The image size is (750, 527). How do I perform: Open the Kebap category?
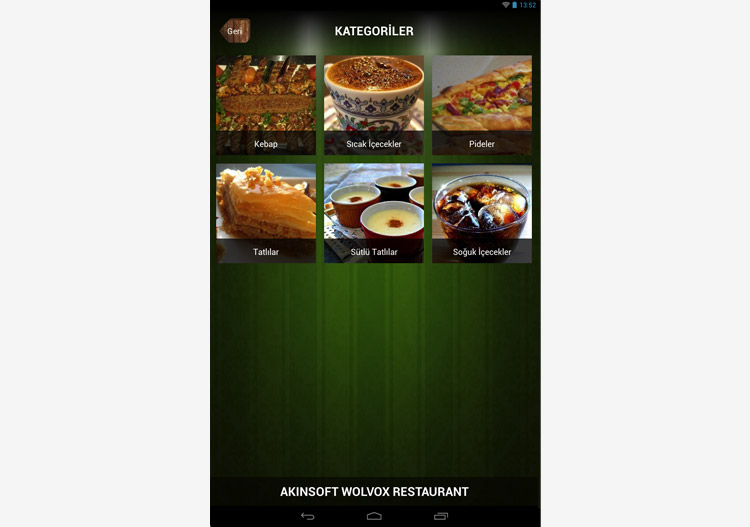tap(266, 105)
